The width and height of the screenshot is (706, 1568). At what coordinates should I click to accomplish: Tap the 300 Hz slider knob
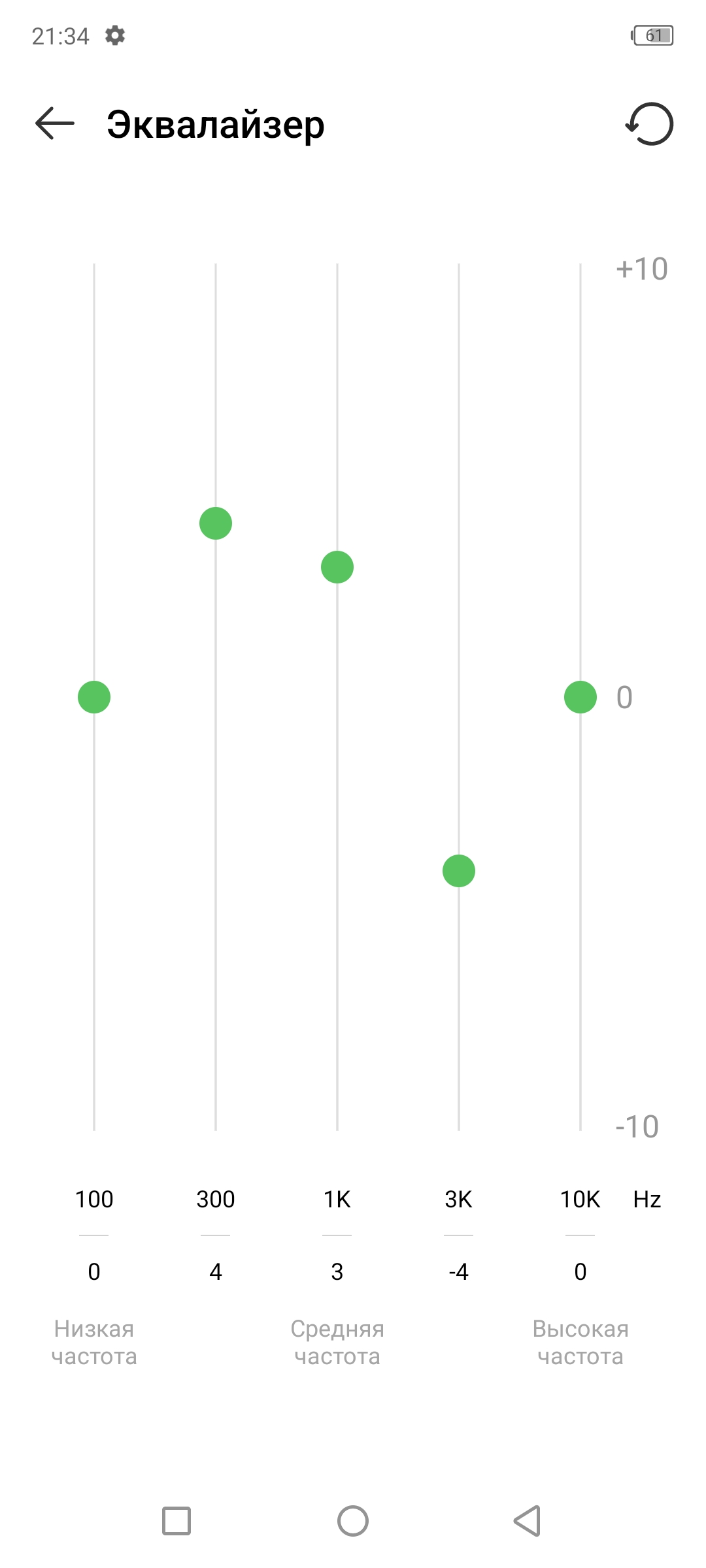[x=216, y=523]
